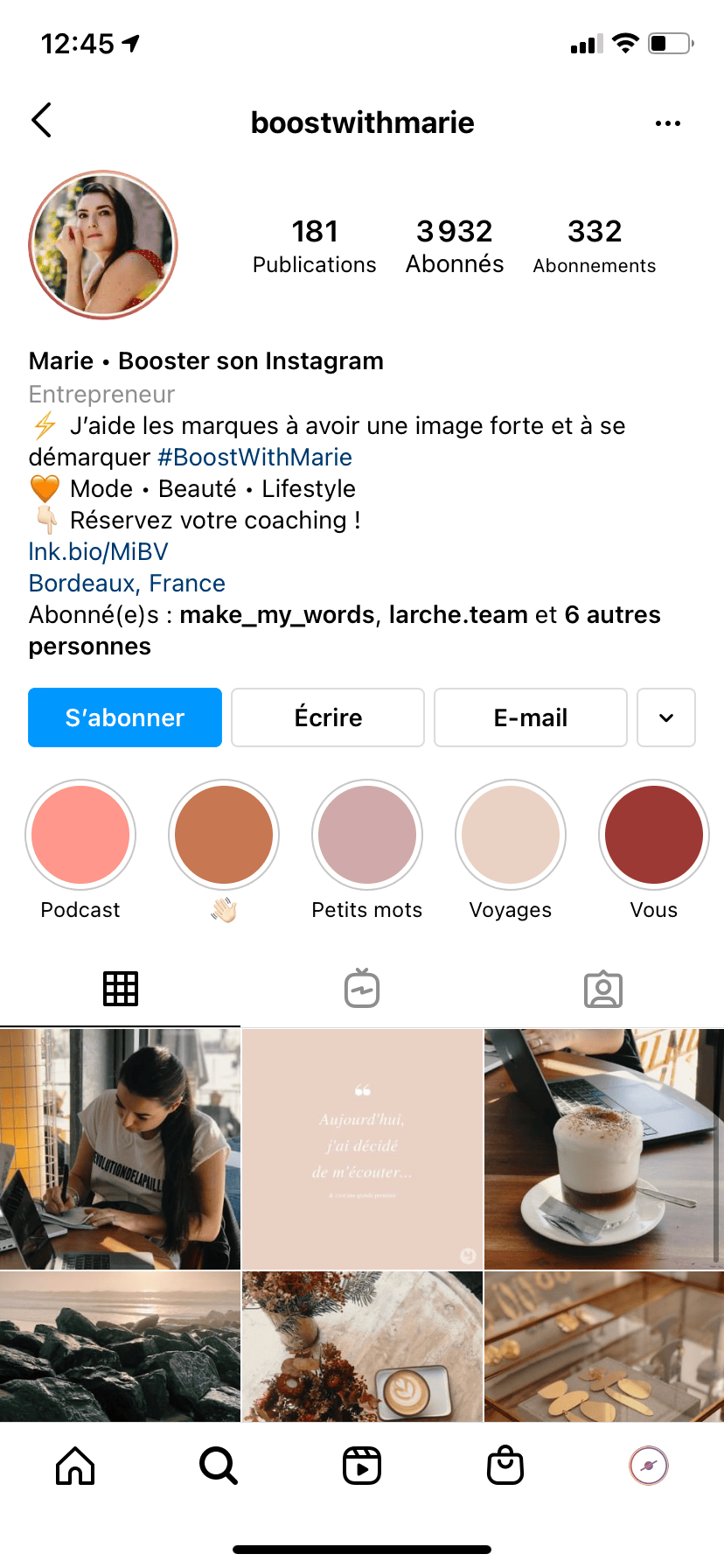The image size is (724, 1568).
Task: Open the #BoostWithMarie hashtag
Action: click(x=254, y=457)
